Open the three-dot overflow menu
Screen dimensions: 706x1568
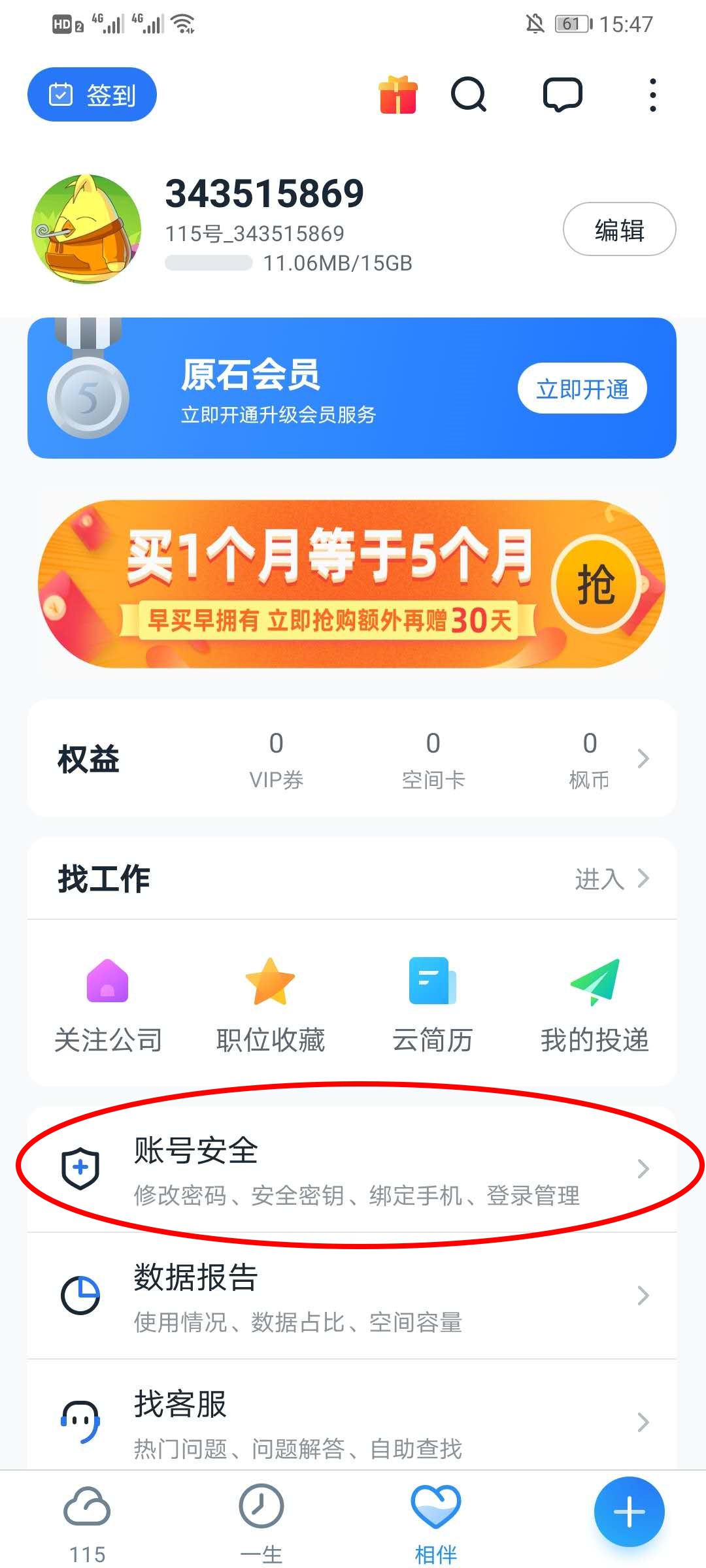click(652, 95)
